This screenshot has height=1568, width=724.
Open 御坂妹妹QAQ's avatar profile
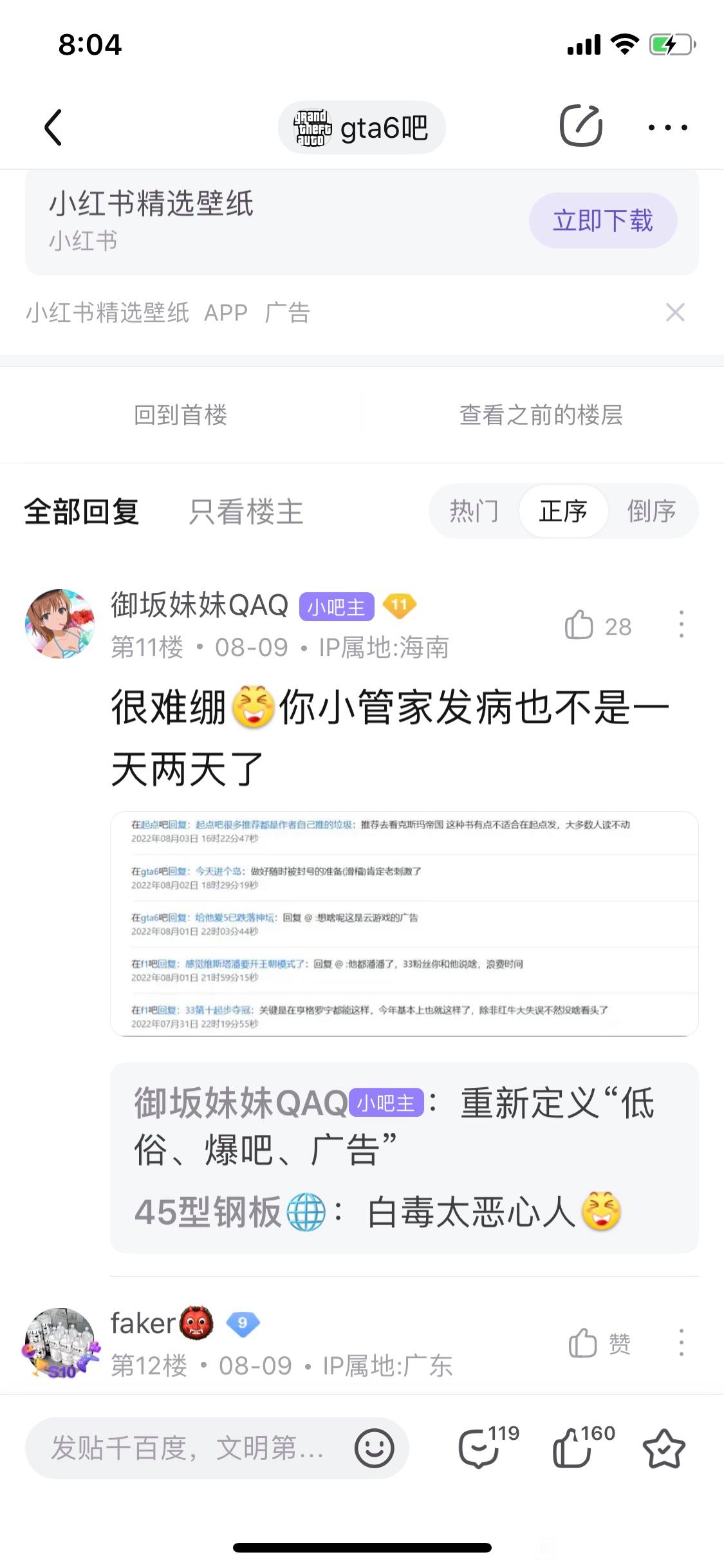(59, 623)
